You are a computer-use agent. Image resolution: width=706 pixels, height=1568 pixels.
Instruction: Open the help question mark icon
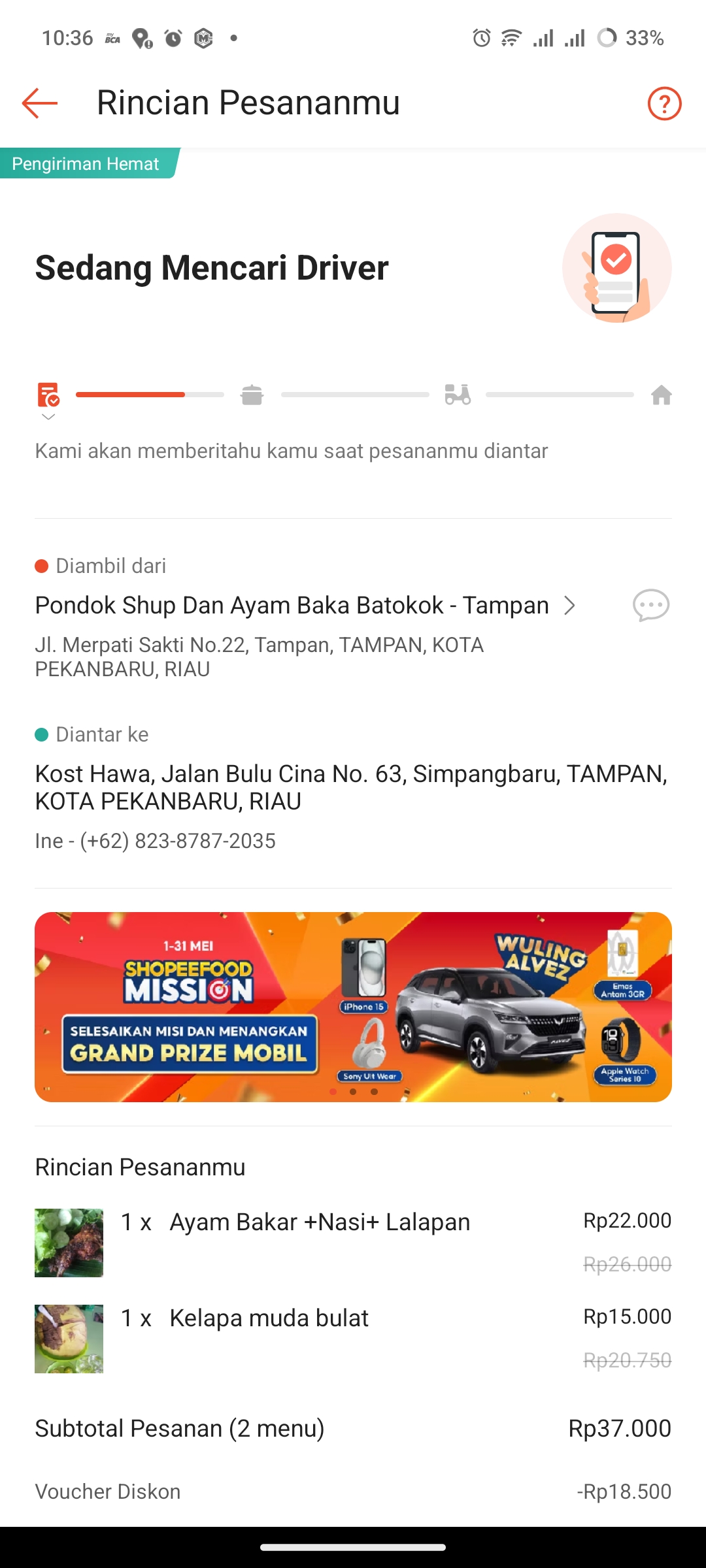tap(664, 103)
